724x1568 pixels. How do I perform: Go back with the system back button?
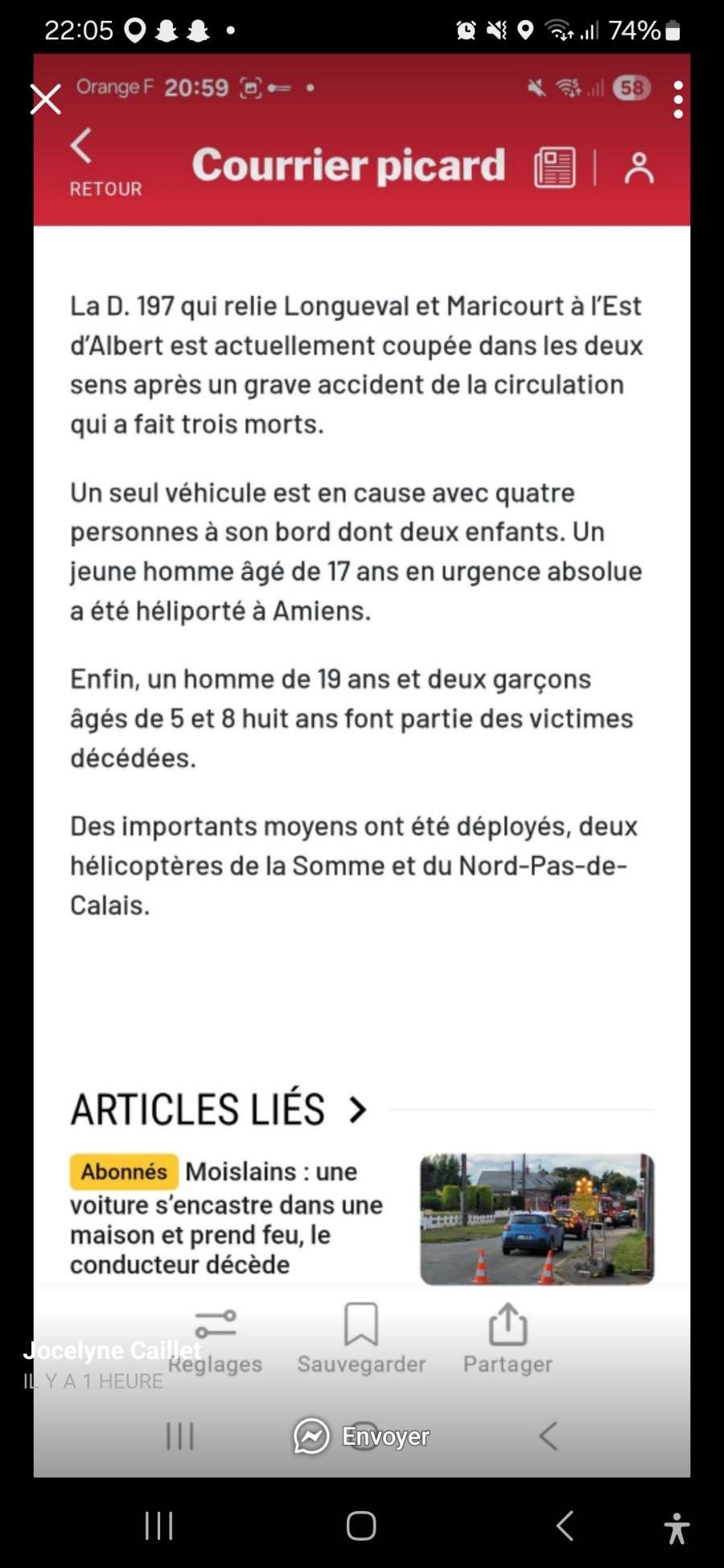565,1525
